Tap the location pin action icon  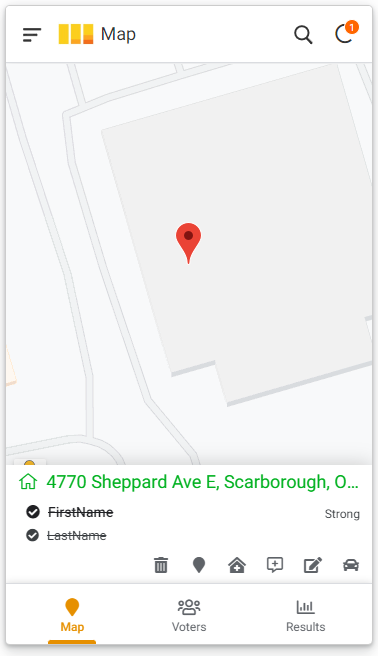199,565
